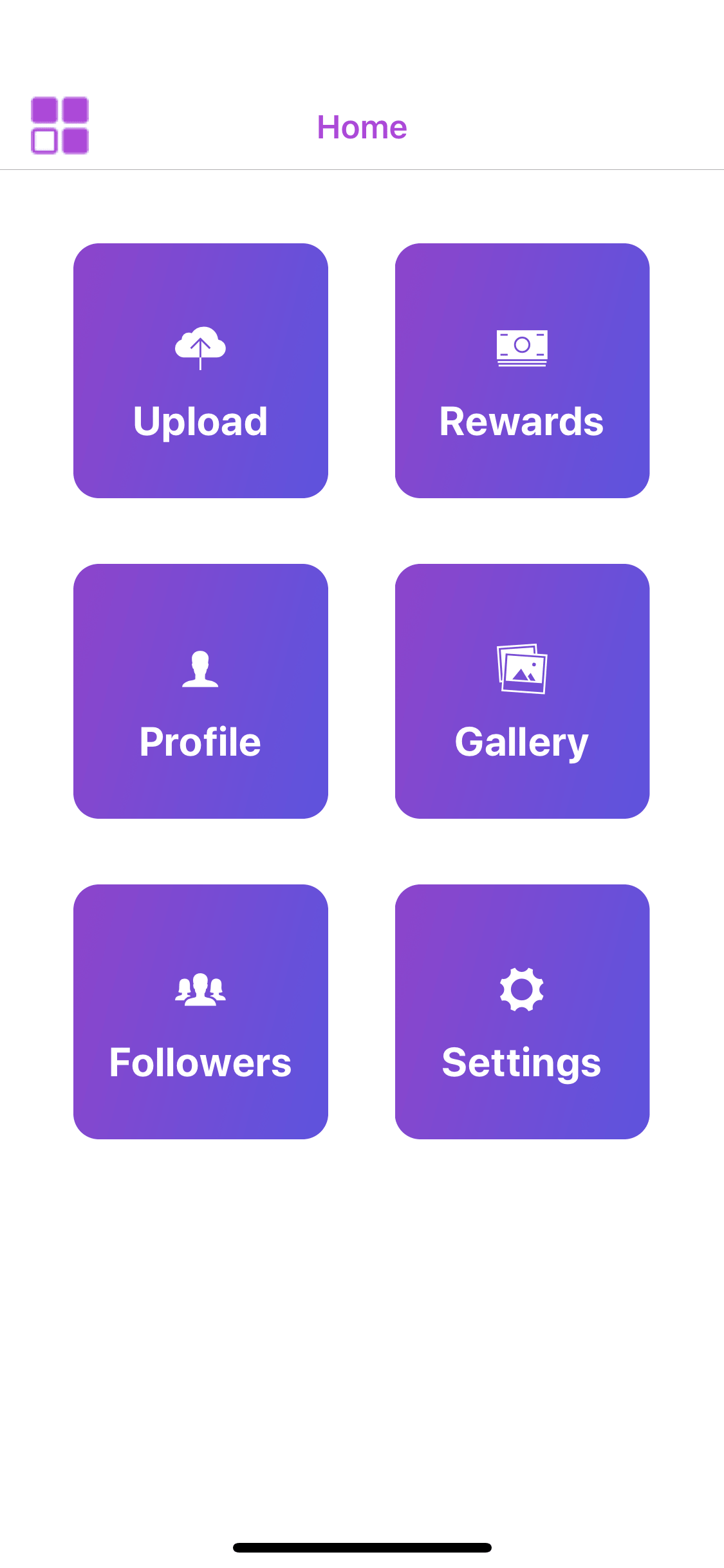Open the Upload tile
The width and height of the screenshot is (724, 1568).
[x=201, y=371]
